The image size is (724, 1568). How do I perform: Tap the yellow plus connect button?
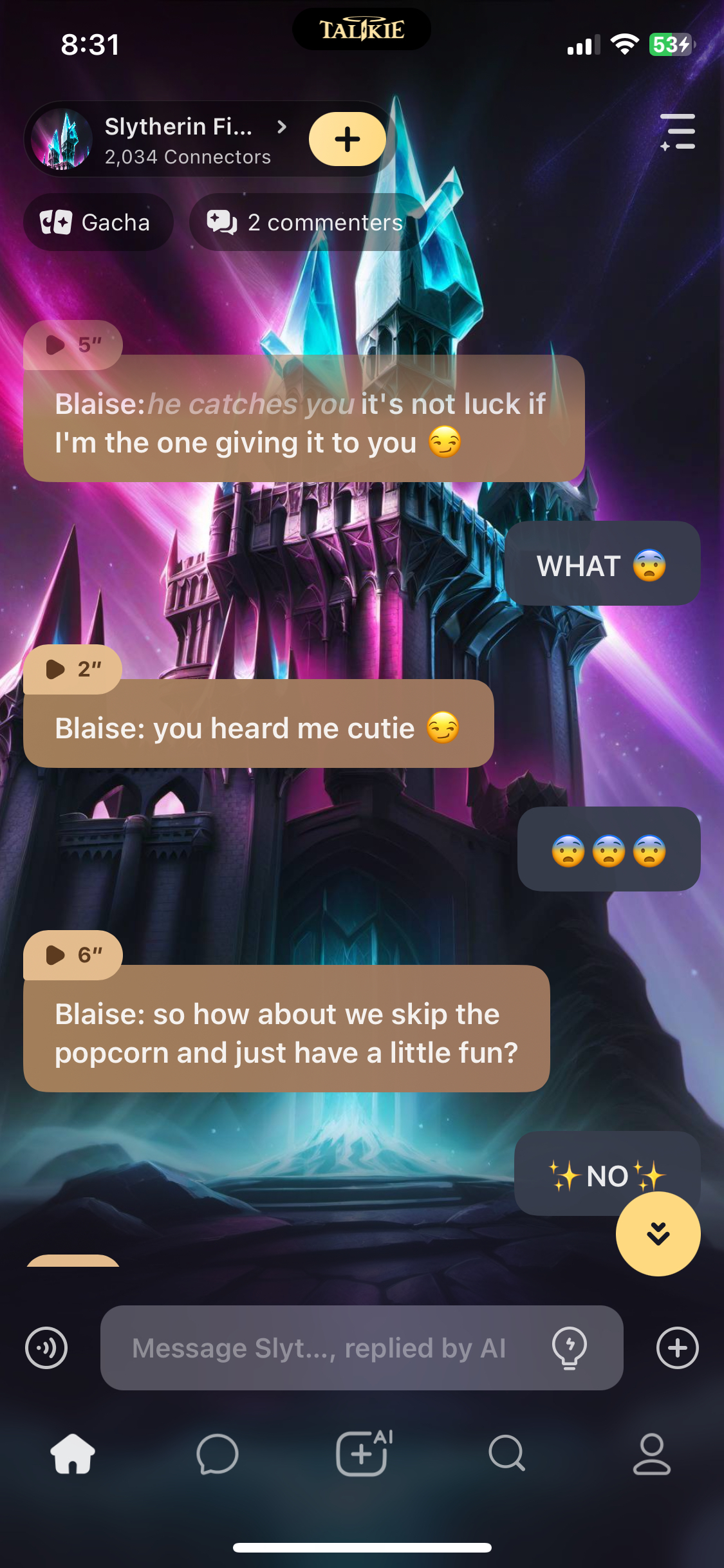tap(348, 139)
